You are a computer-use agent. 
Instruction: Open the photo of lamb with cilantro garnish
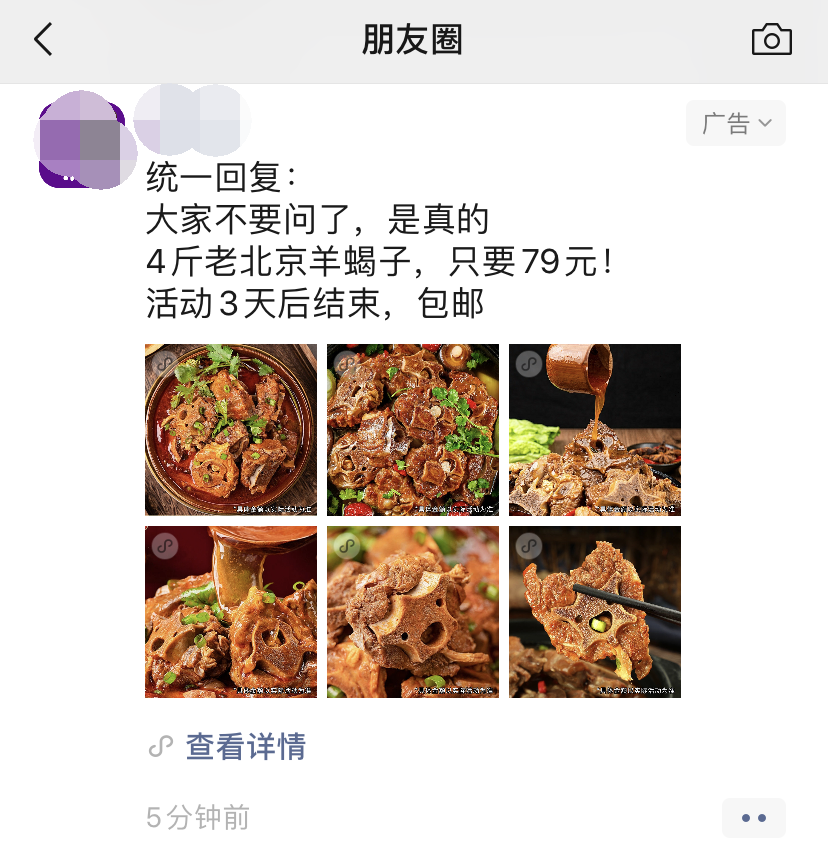coord(412,429)
